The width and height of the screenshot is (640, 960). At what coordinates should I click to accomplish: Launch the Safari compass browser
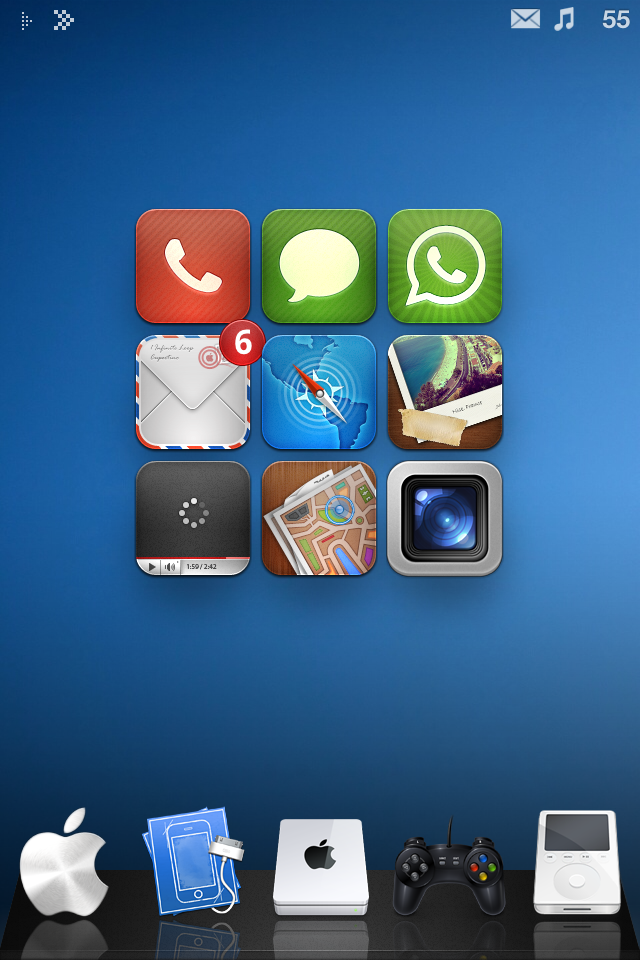(x=319, y=392)
